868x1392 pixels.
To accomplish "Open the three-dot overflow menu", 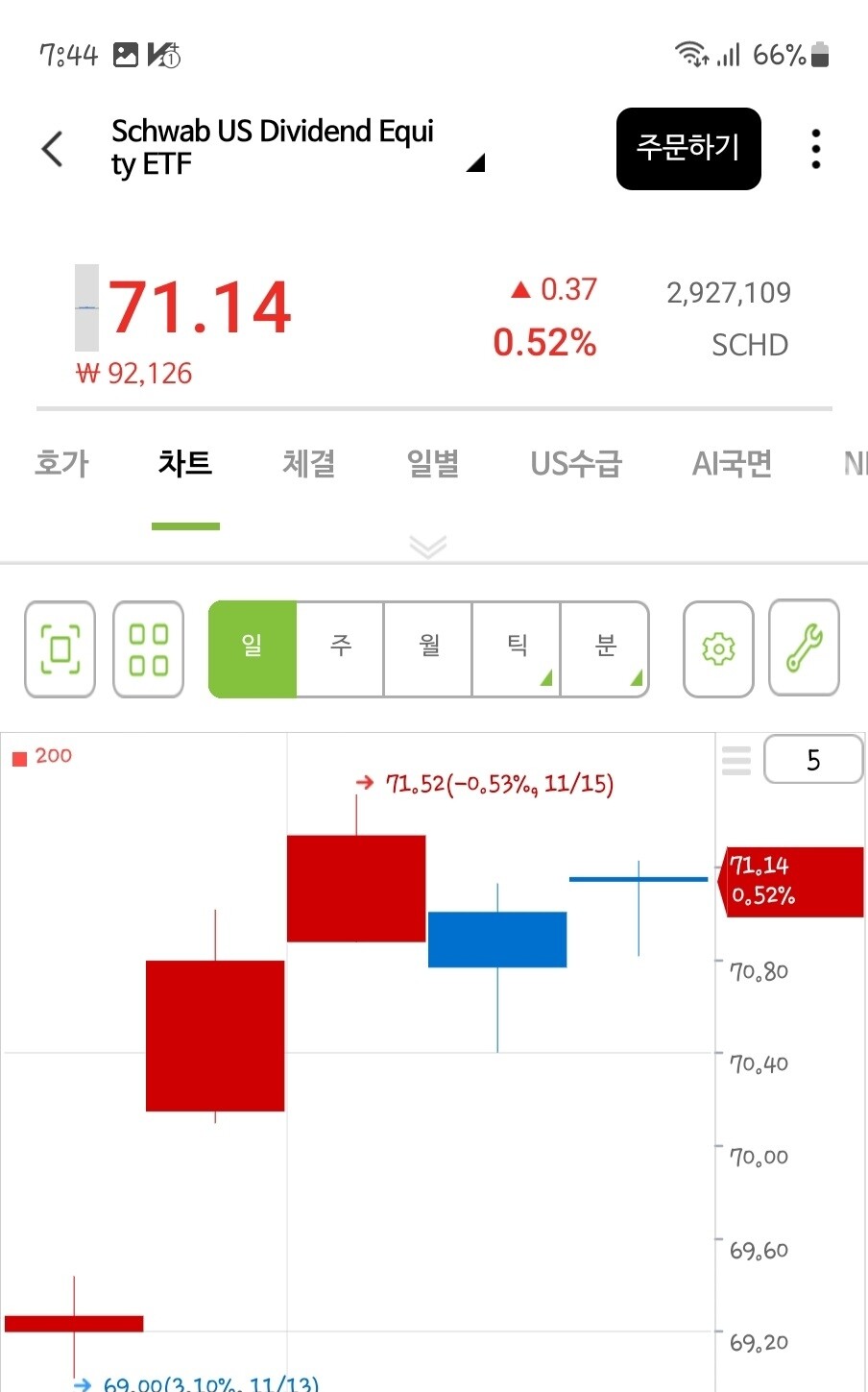I will [x=815, y=149].
